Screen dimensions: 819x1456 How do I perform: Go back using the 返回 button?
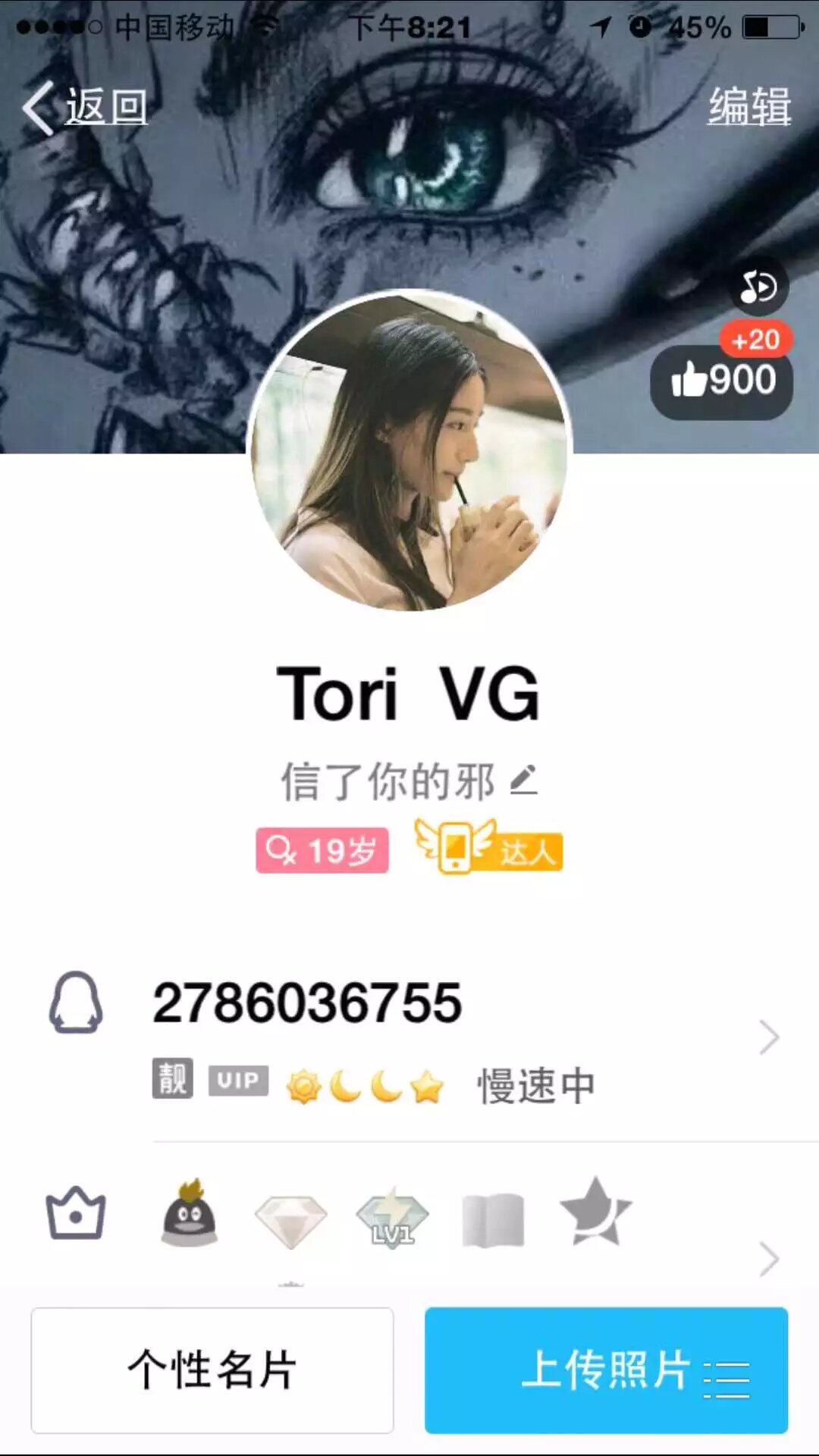(x=85, y=107)
